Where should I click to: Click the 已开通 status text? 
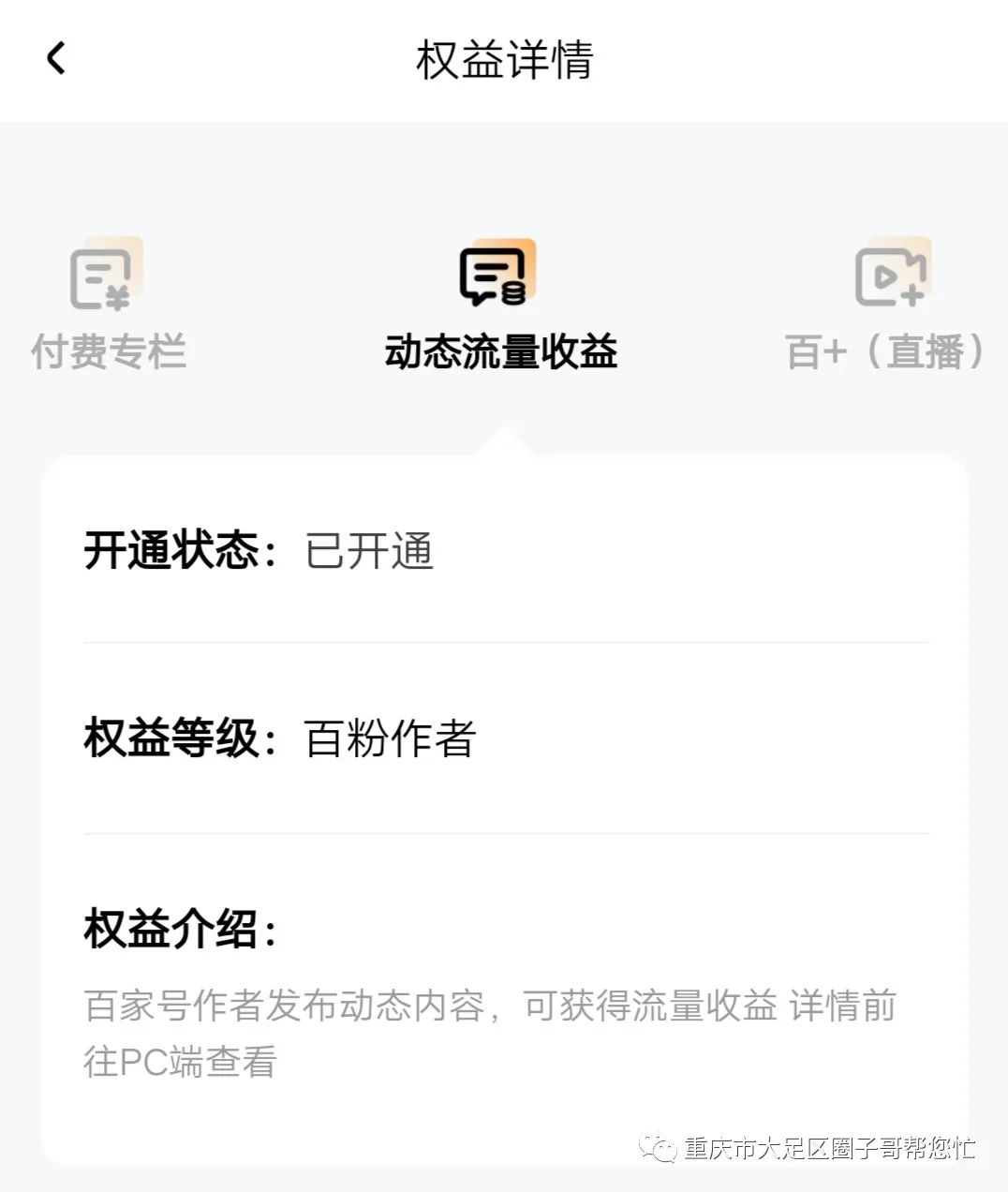click(x=367, y=553)
